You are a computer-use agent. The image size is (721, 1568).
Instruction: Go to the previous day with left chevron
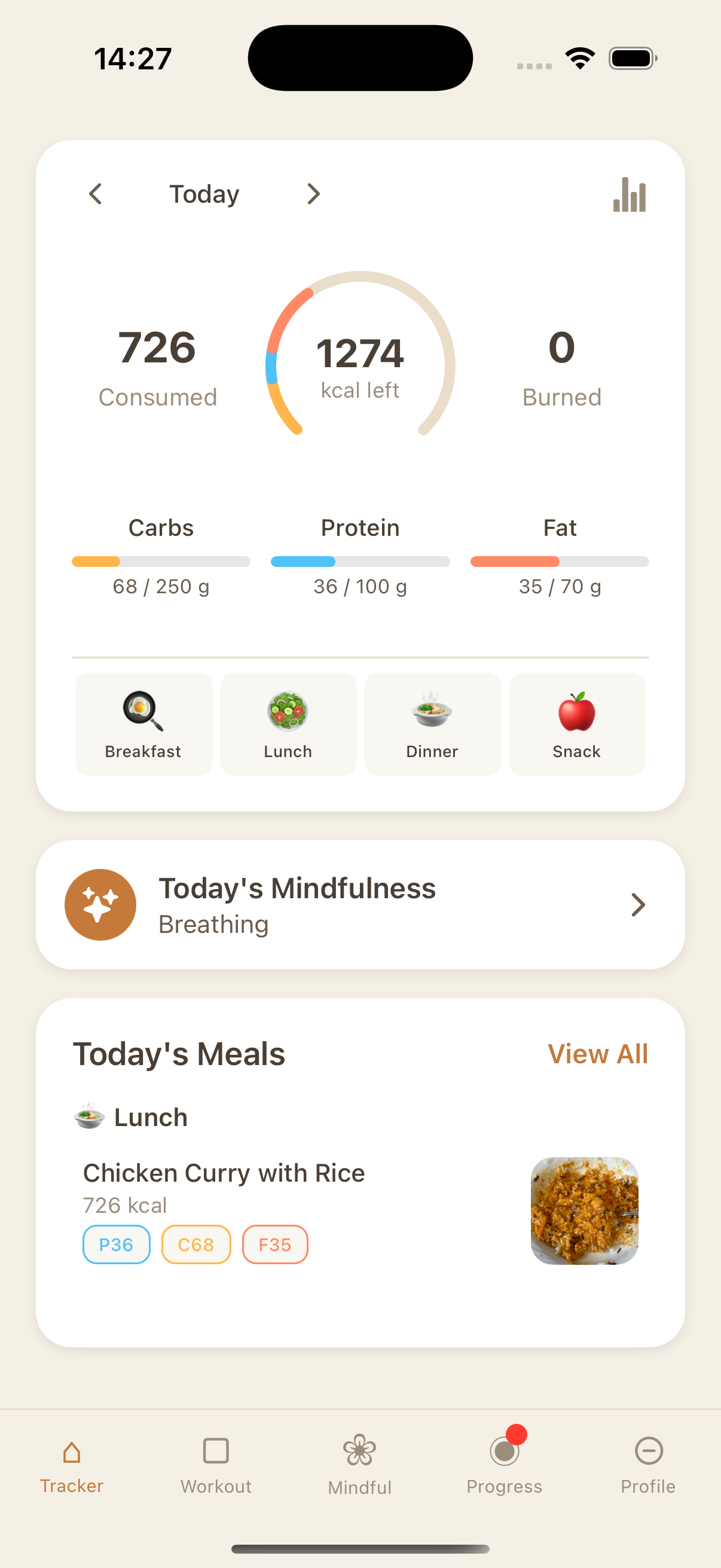95,194
